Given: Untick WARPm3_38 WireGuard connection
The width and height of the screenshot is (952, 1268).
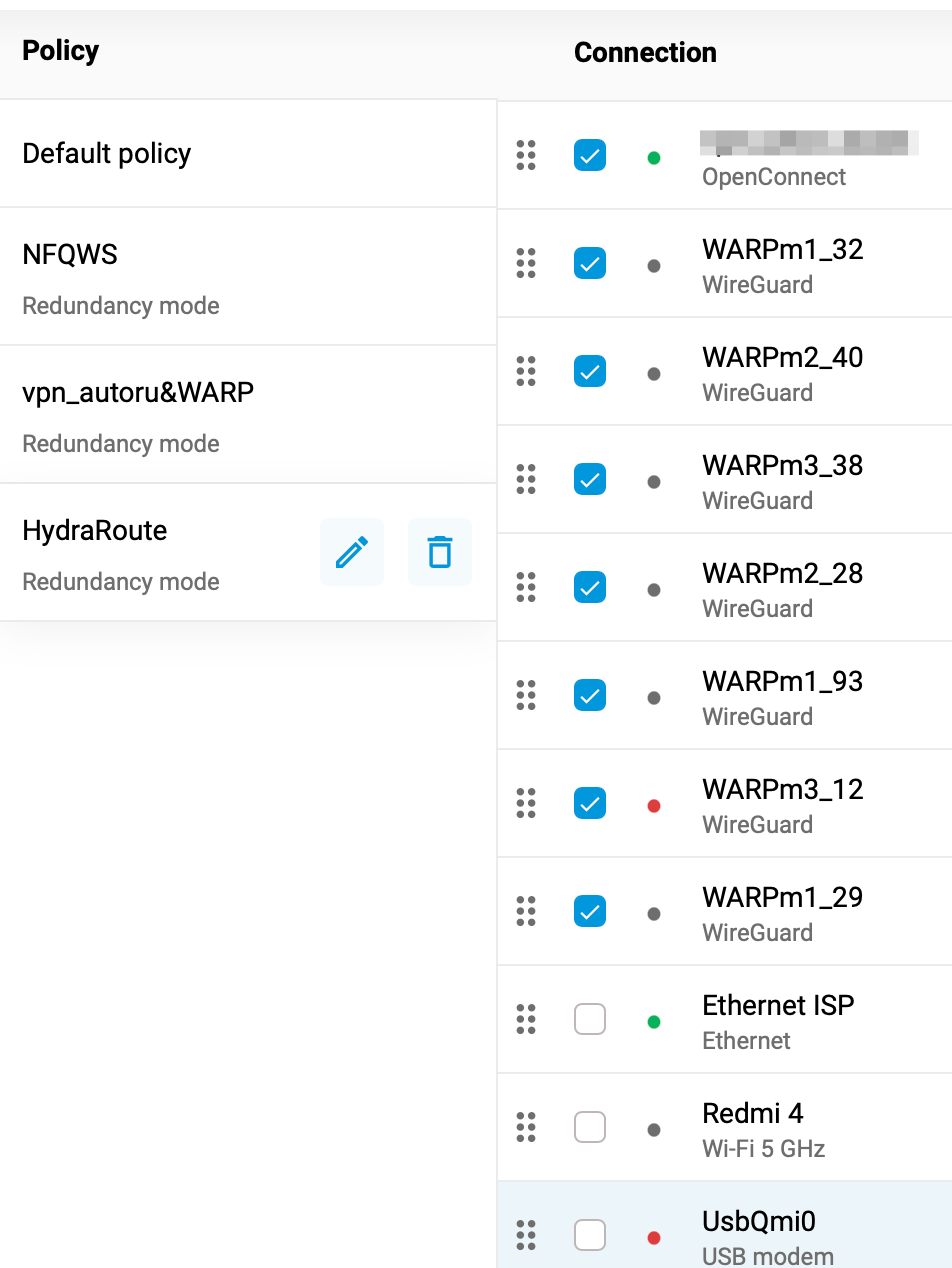Looking at the screenshot, I should click(590, 479).
